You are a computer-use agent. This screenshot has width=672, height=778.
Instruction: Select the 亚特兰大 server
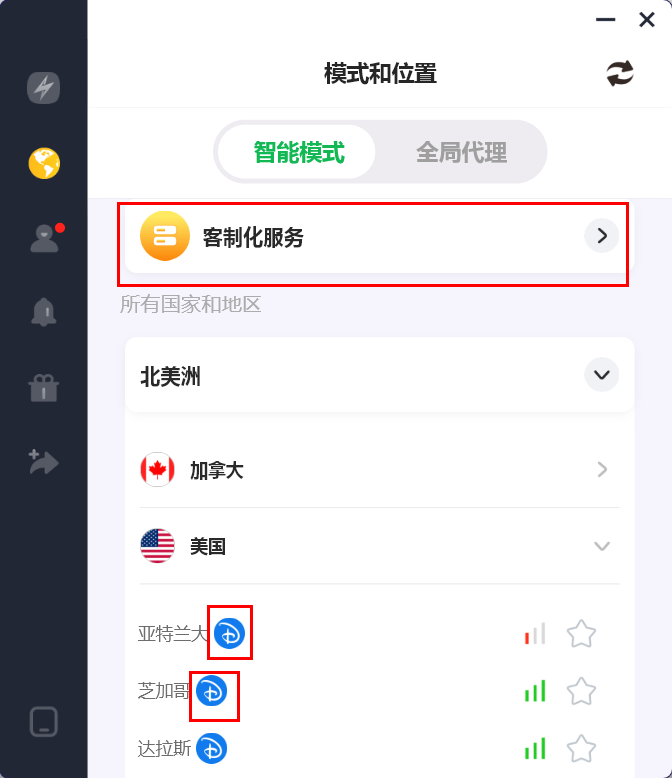(x=174, y=633)
